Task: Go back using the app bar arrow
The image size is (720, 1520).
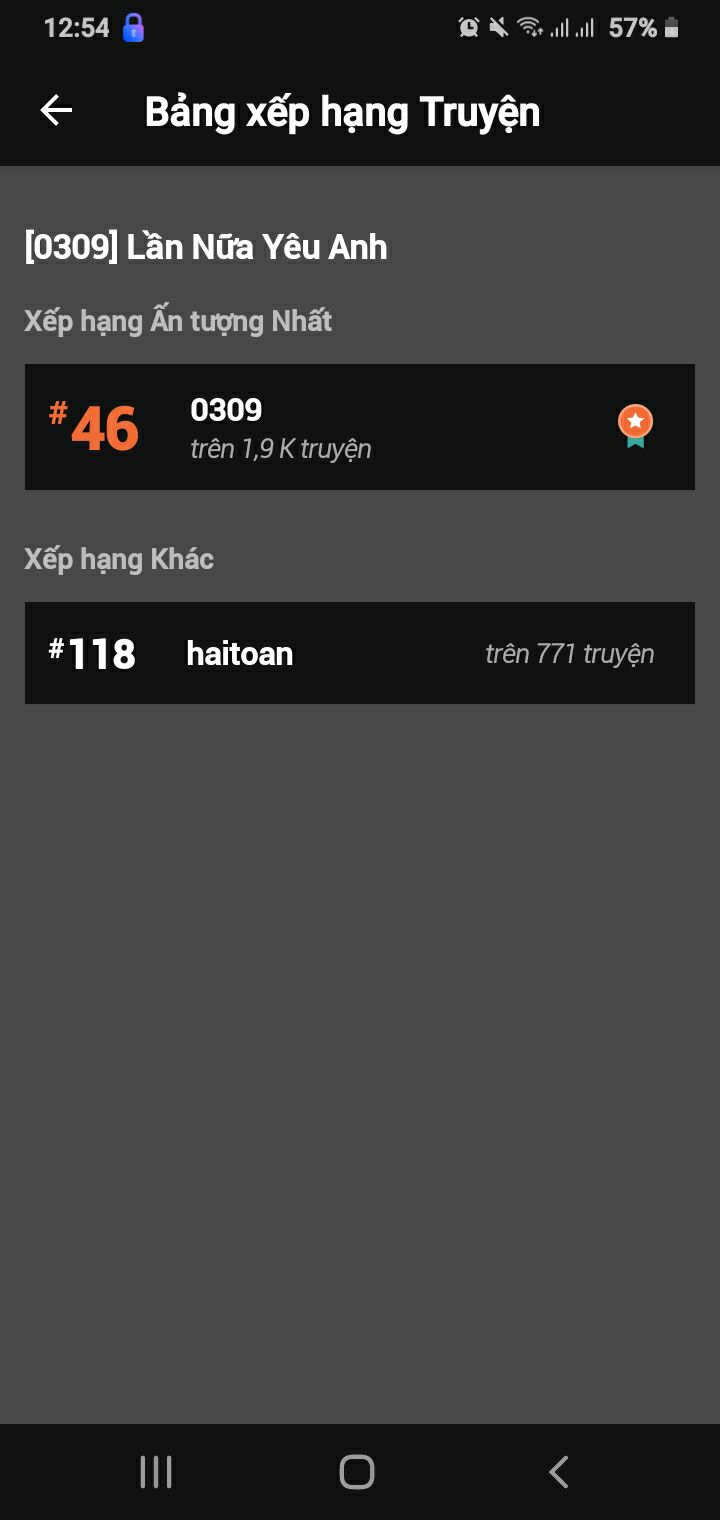Action: (56, 111)
